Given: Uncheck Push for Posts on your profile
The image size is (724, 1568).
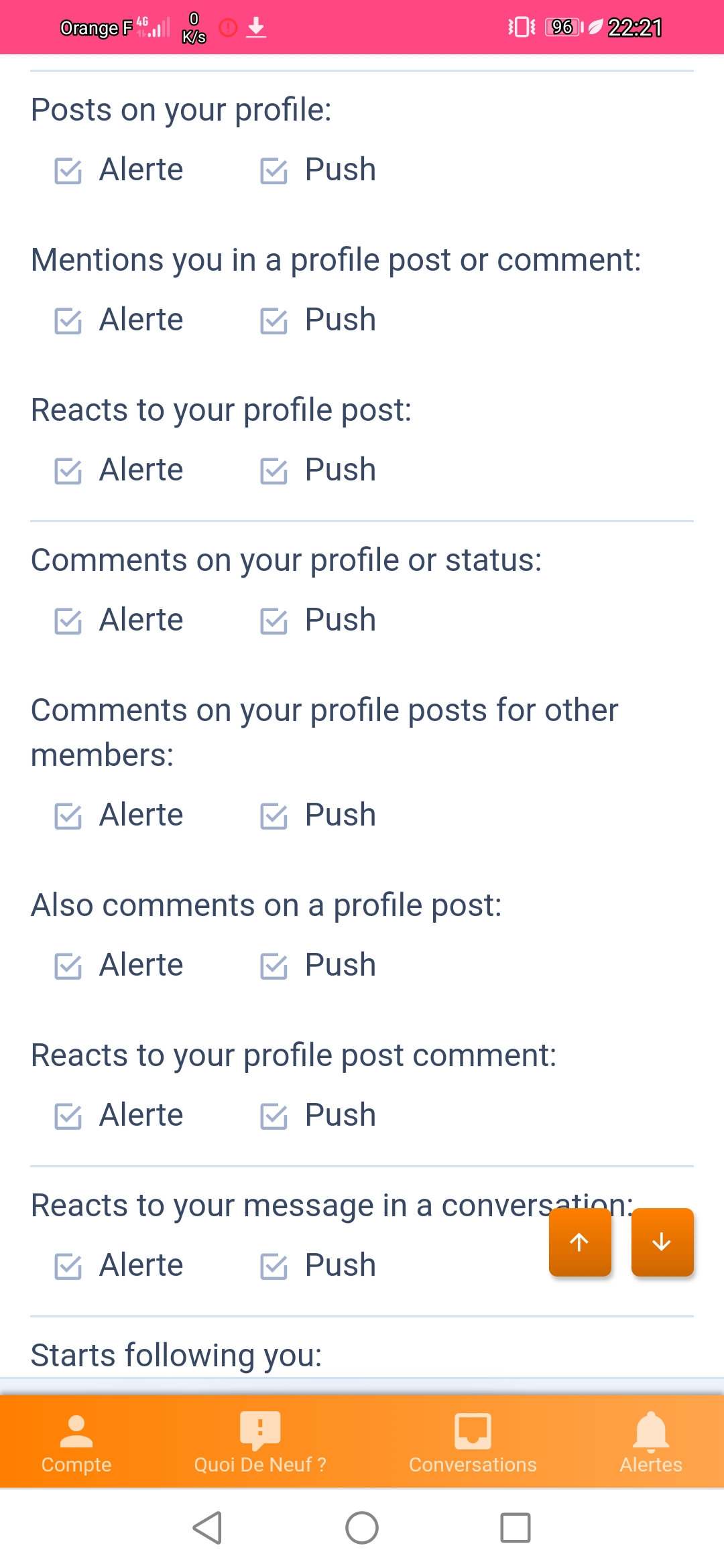Looking at the screenshot, I should (274, 171).
